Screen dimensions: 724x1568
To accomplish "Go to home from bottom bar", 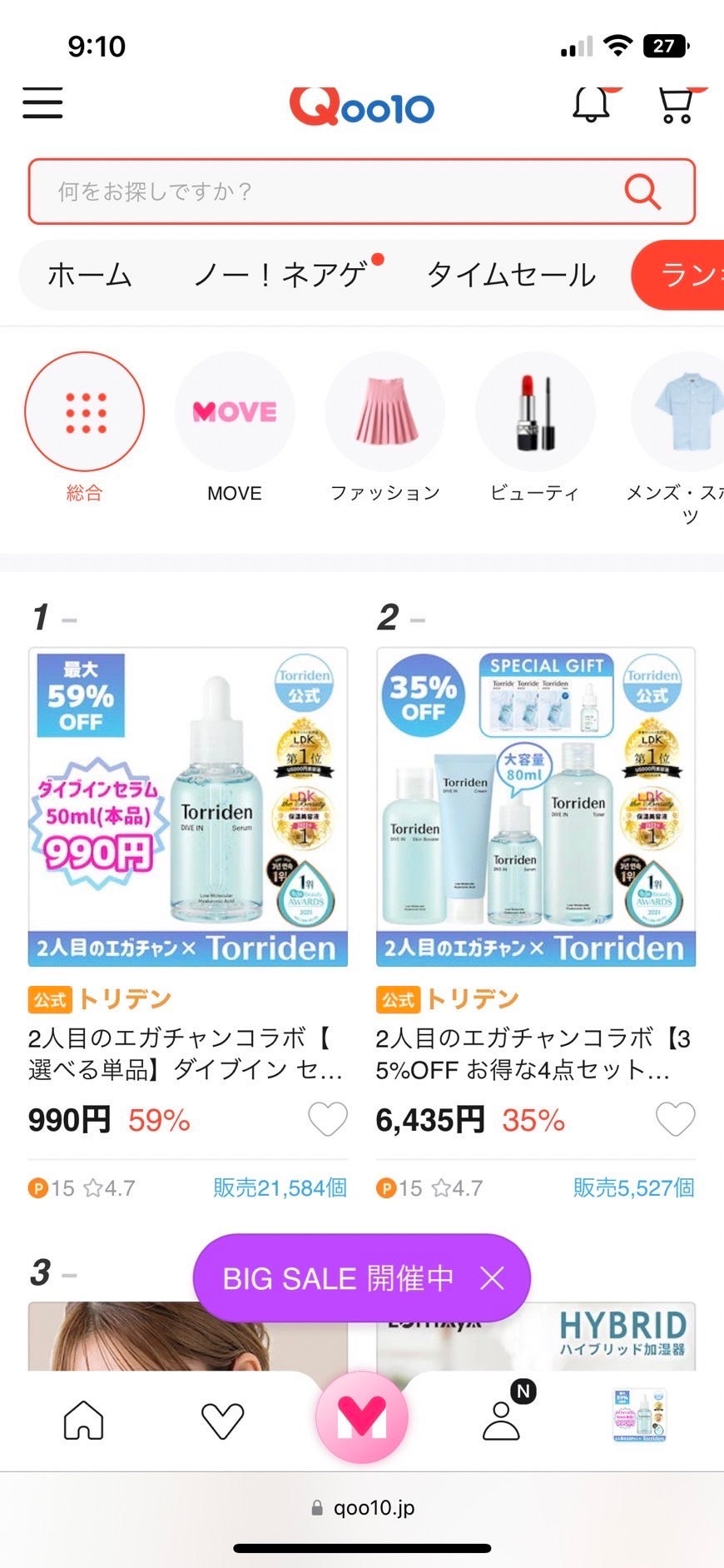I will (x=84, y=1420).
